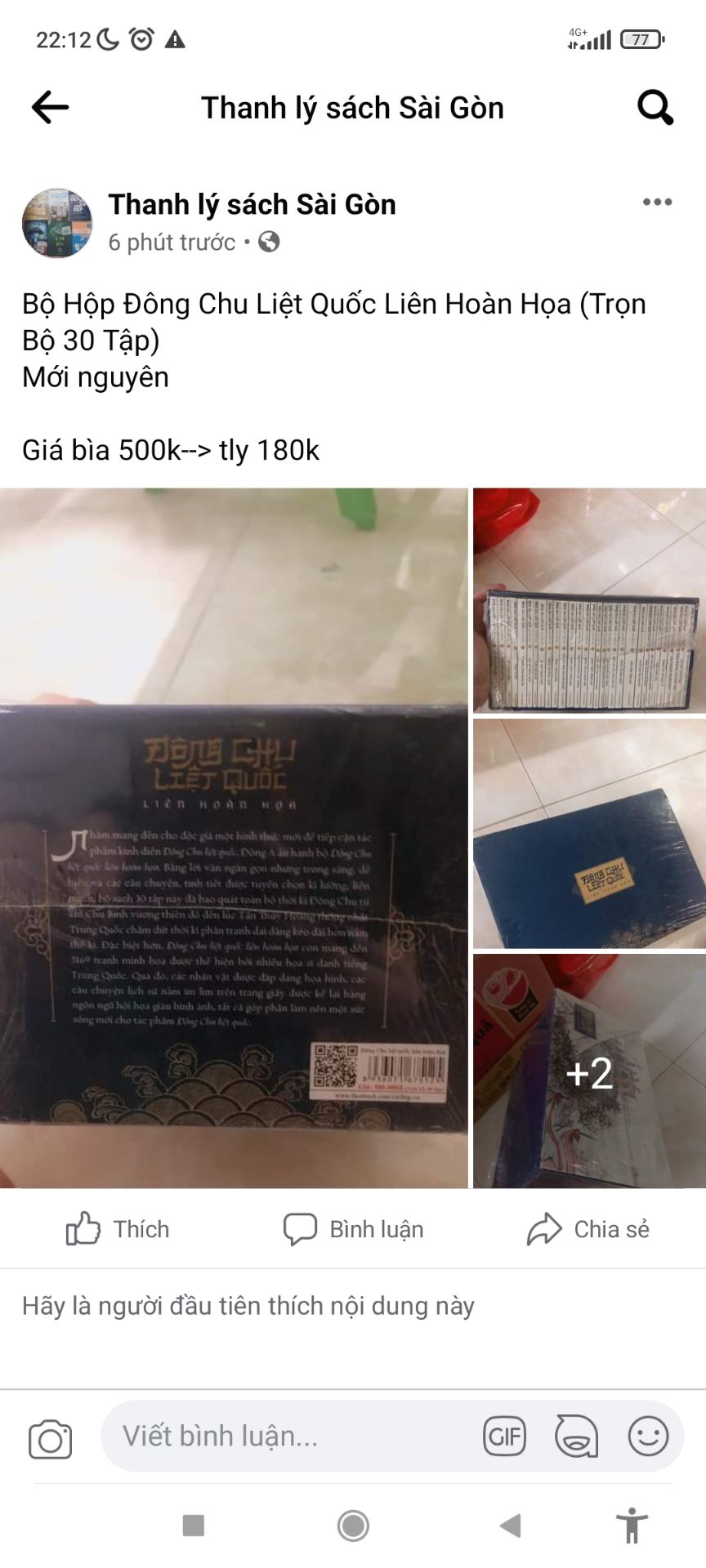
Task: Attach a photo with the camera icon
Action: click(51, 1439)
